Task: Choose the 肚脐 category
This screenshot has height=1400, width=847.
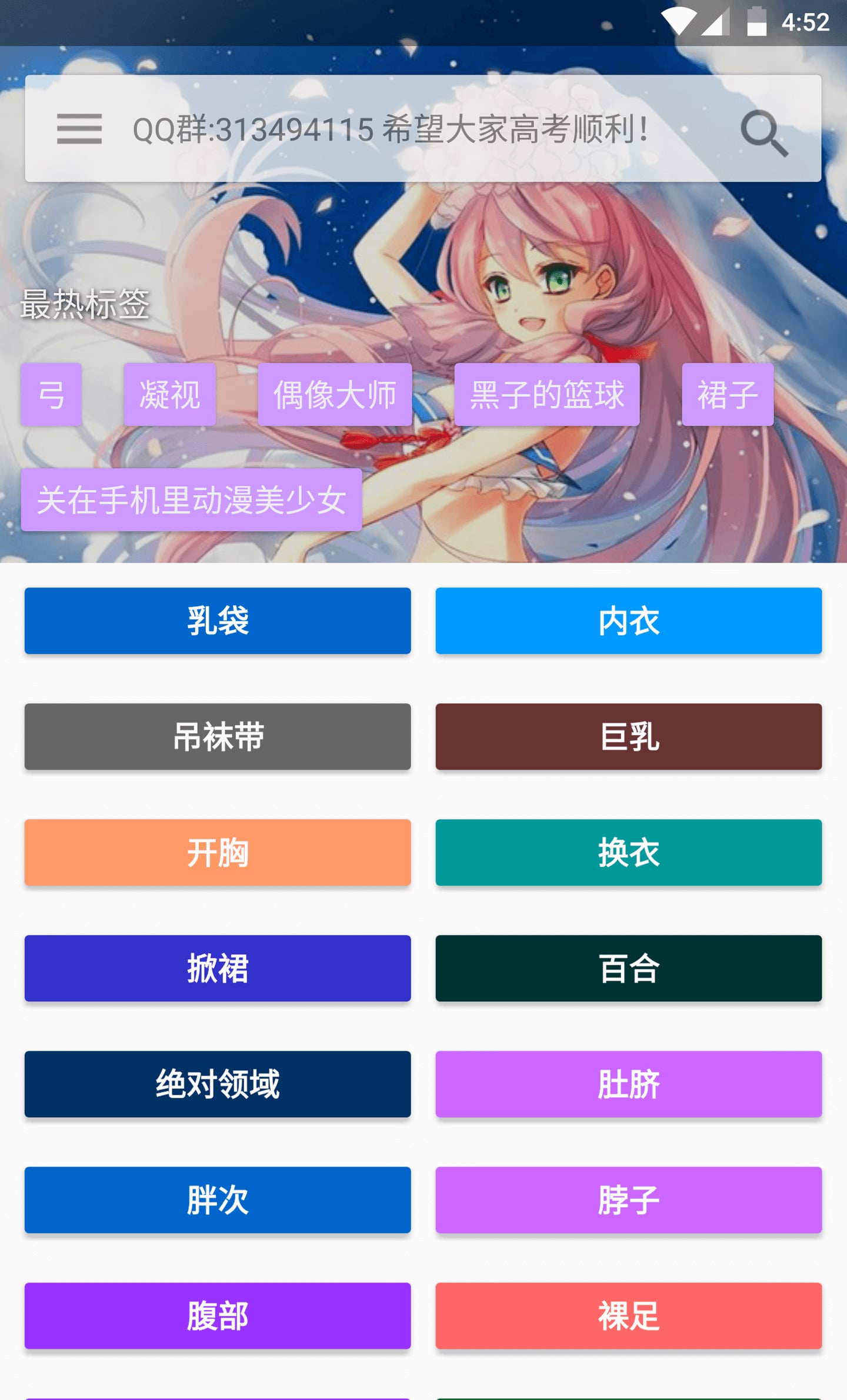Action: (628, 1084)
